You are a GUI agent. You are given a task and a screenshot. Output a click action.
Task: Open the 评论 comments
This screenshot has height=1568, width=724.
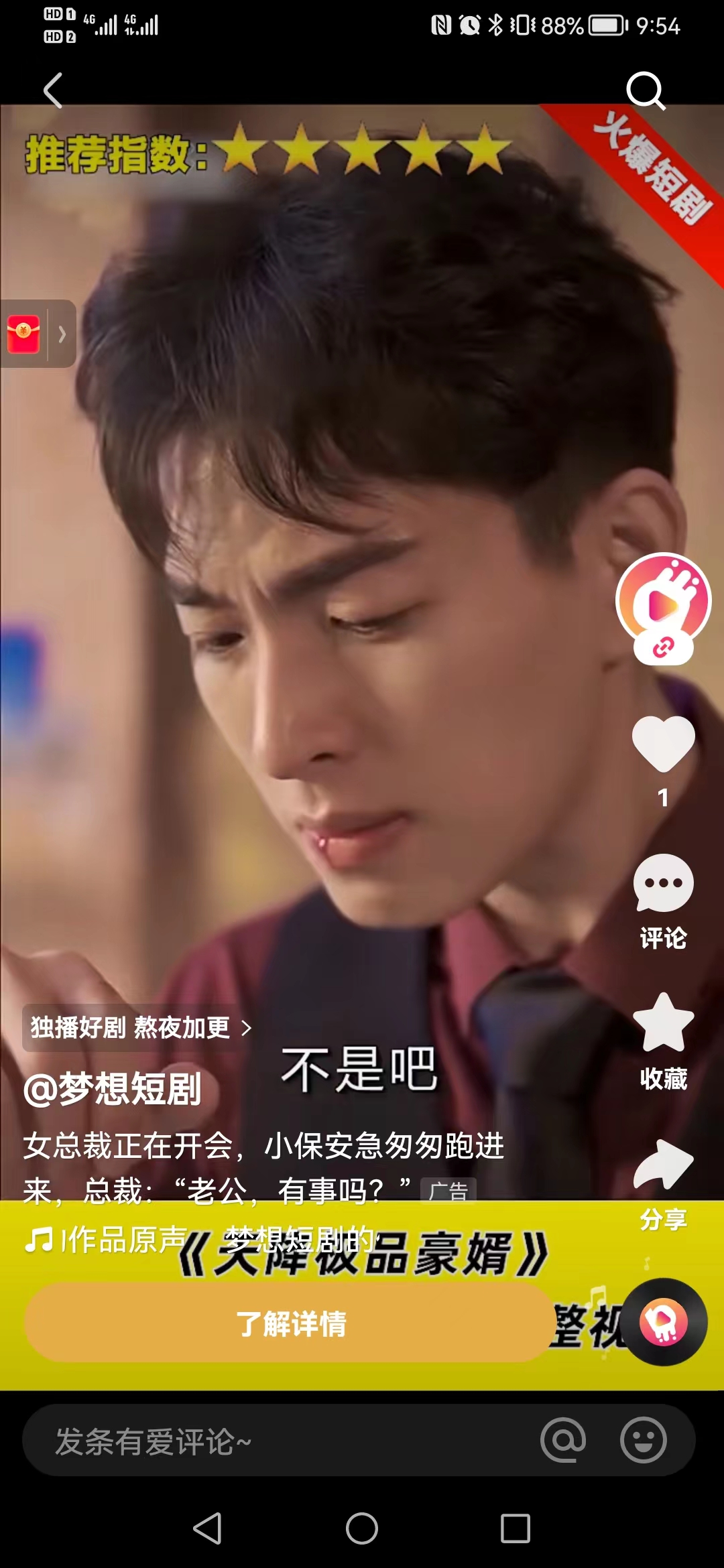click(x=663, y=885)
